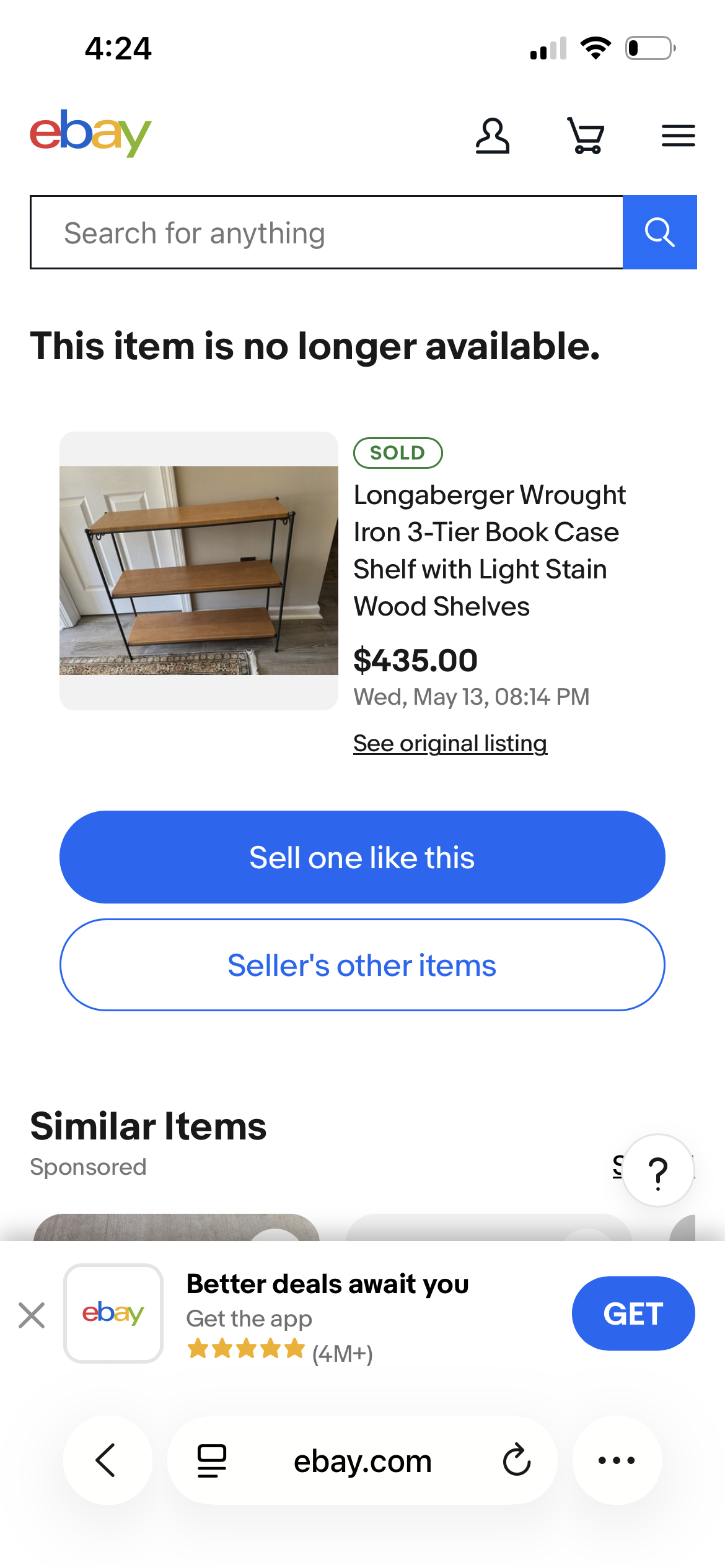Open the shopping cart
725x1568 pixels.
(x=586, y=136)
